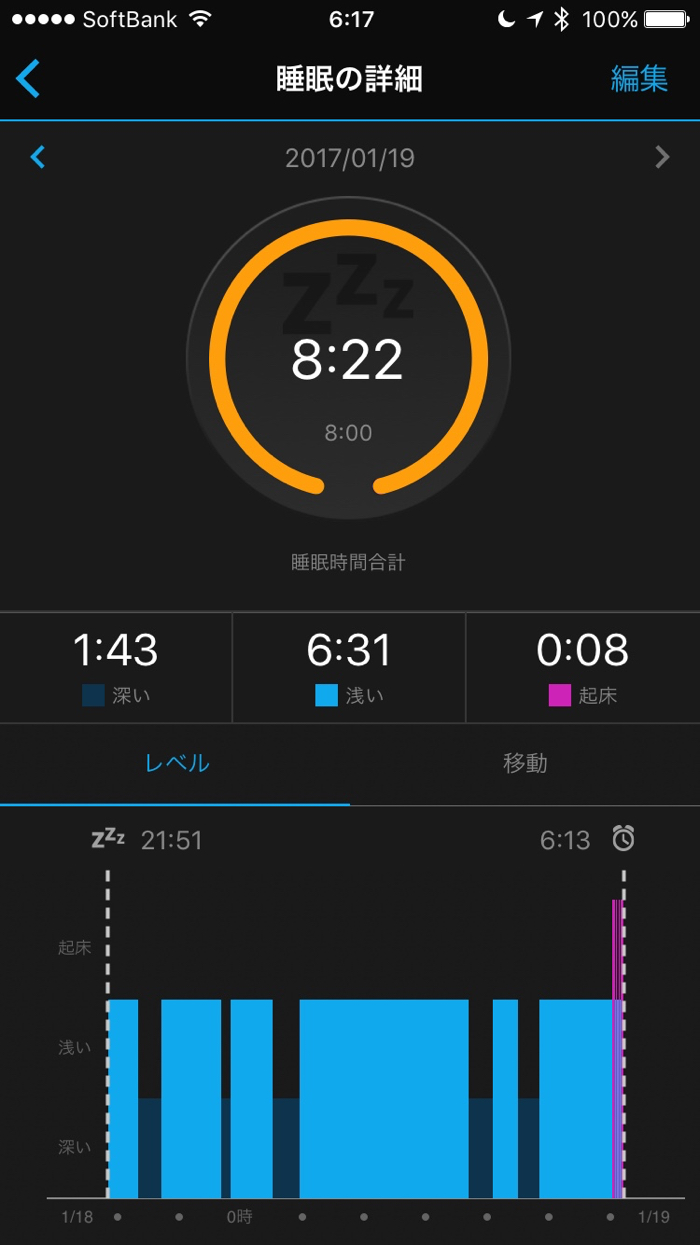Show the next day's sleep data
This screenshot has height=1245, width=700.
(661, 157)
